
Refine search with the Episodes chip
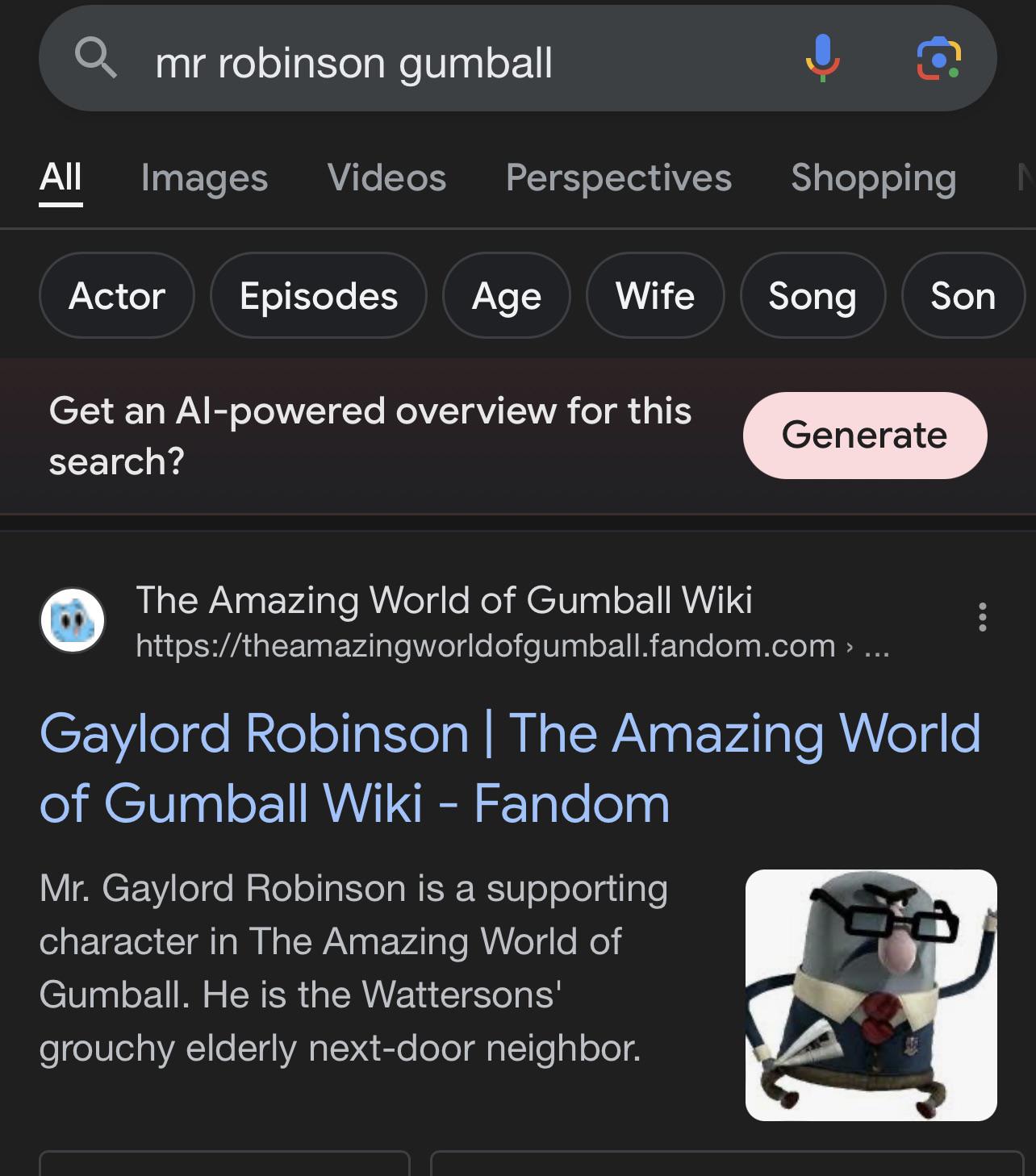click(319, 296)
